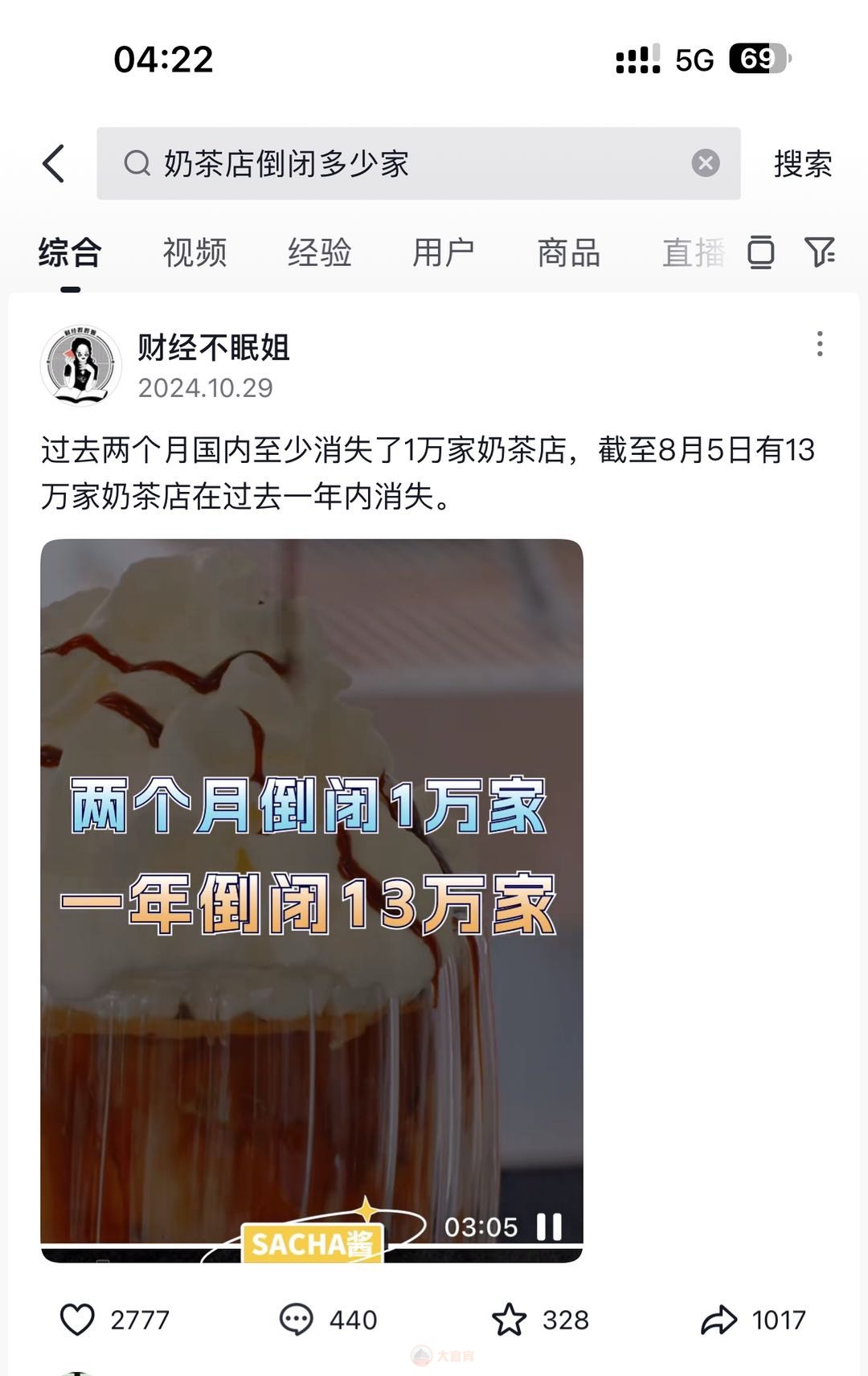Screen dimensions: 868x1376
Task: Open the search filter options
Action: [x=820, y=252]
